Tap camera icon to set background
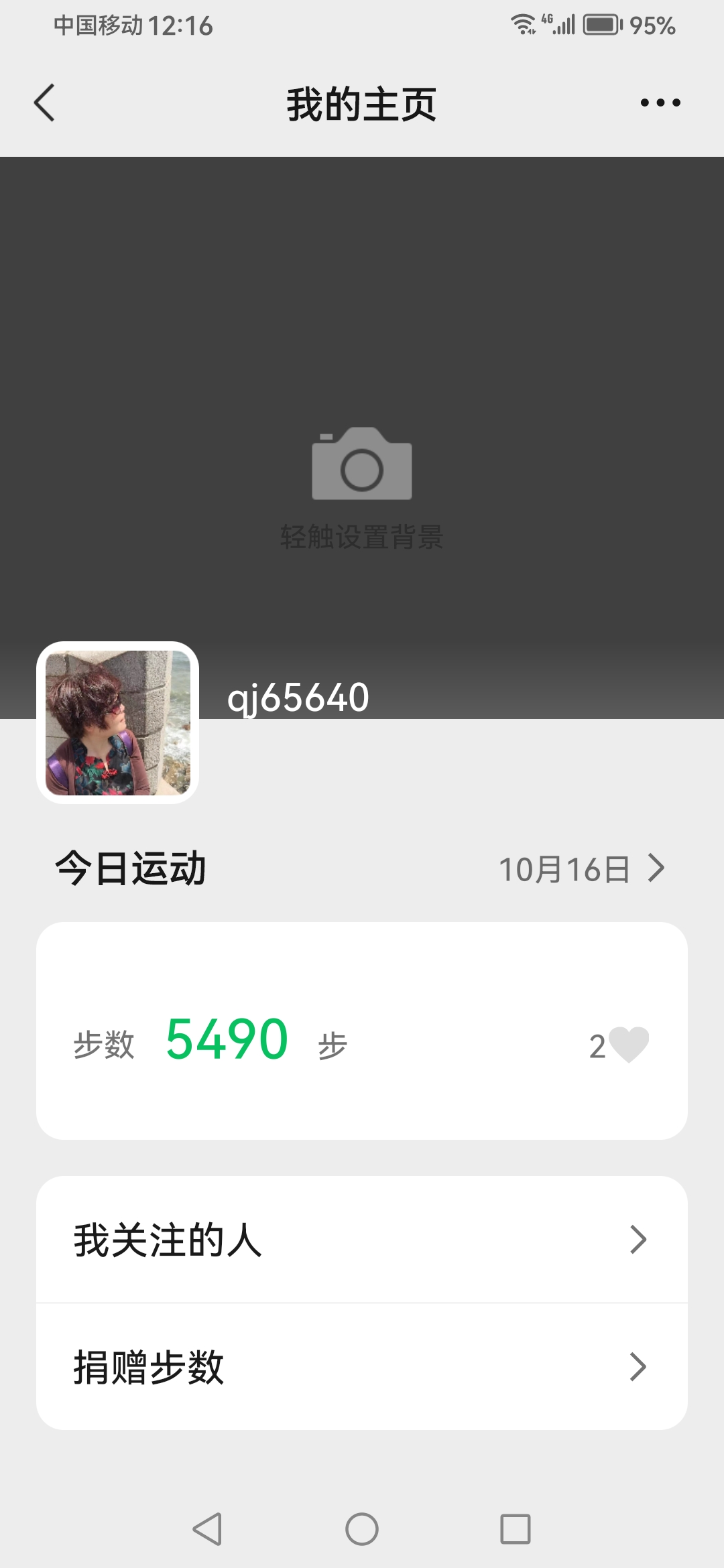The width and height of the screenshot is (724, 1568). click(x=362, y=464)
